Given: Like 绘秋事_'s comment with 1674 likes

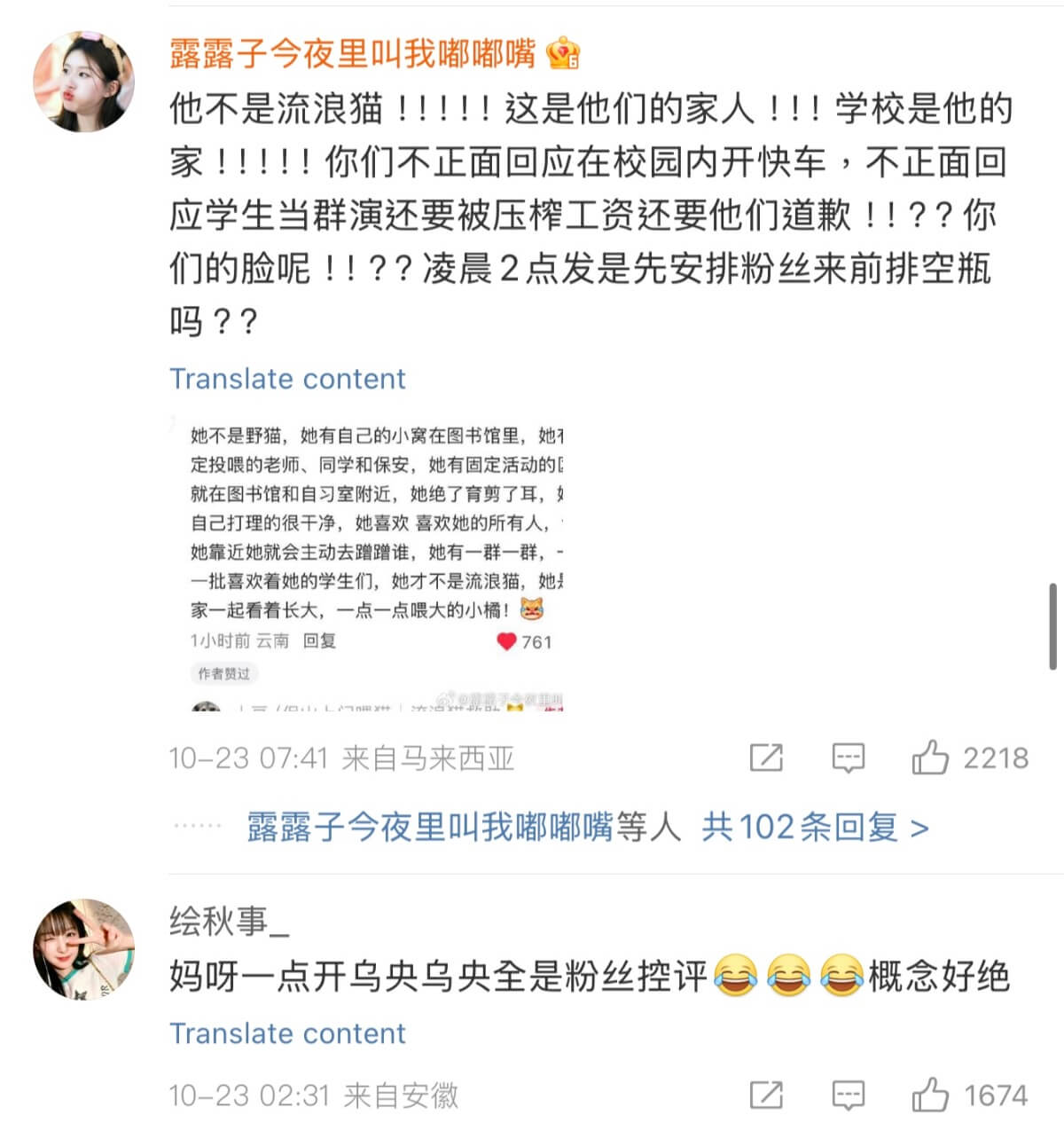Looking at the screenshot, I should [x=931, y=1096].
